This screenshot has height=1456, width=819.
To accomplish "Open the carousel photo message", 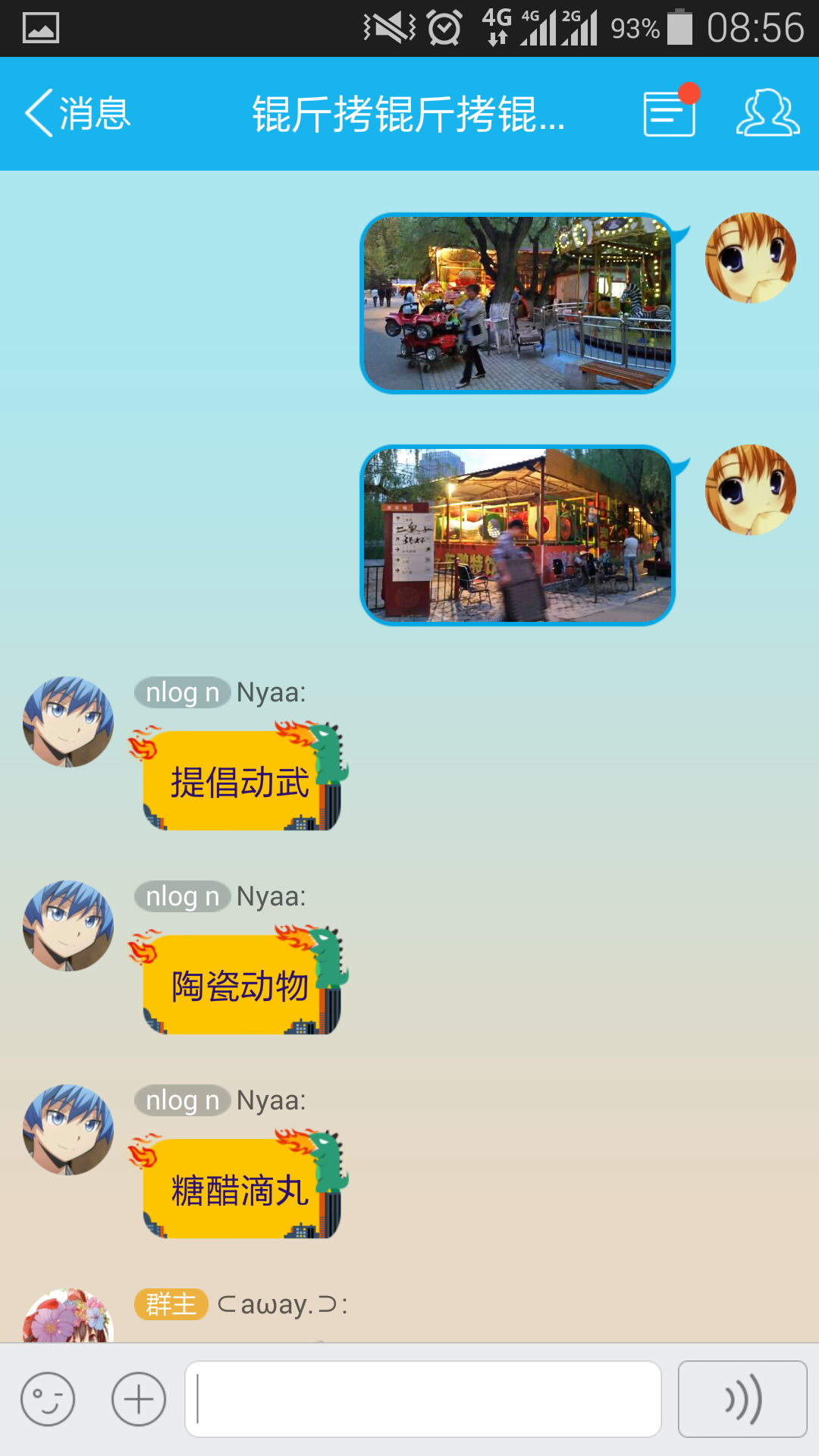I will (x=517, y=303).
